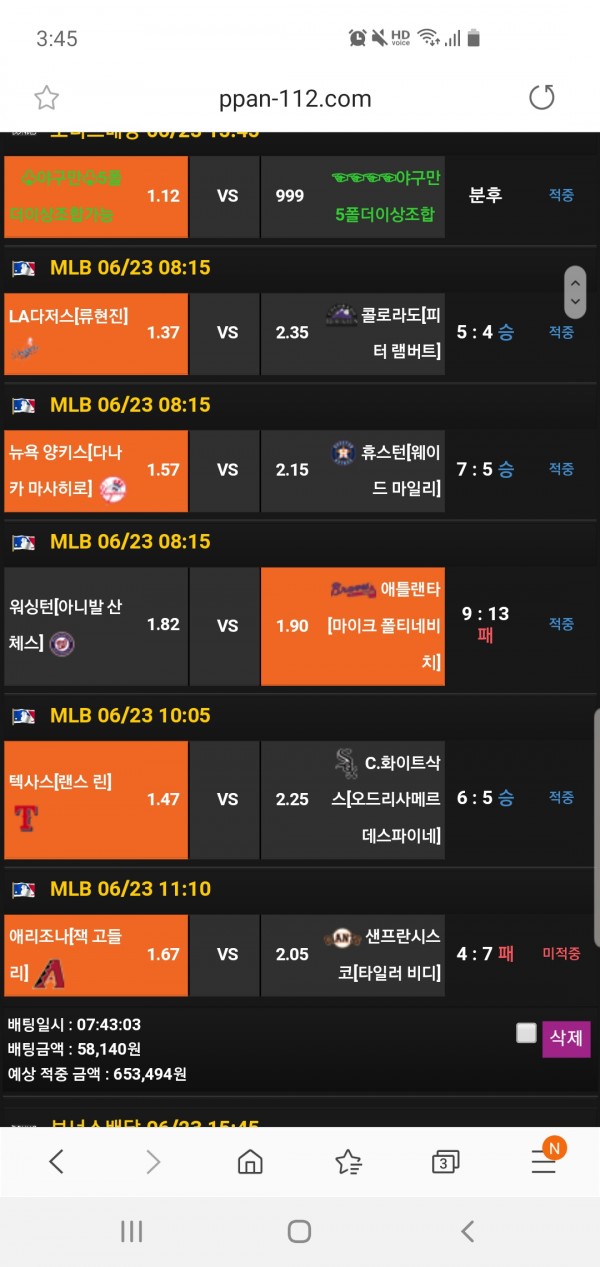Screen dimensions: 600x1267
Task: Tap the ppan-112.com address bar
Action: pos(295,98)
